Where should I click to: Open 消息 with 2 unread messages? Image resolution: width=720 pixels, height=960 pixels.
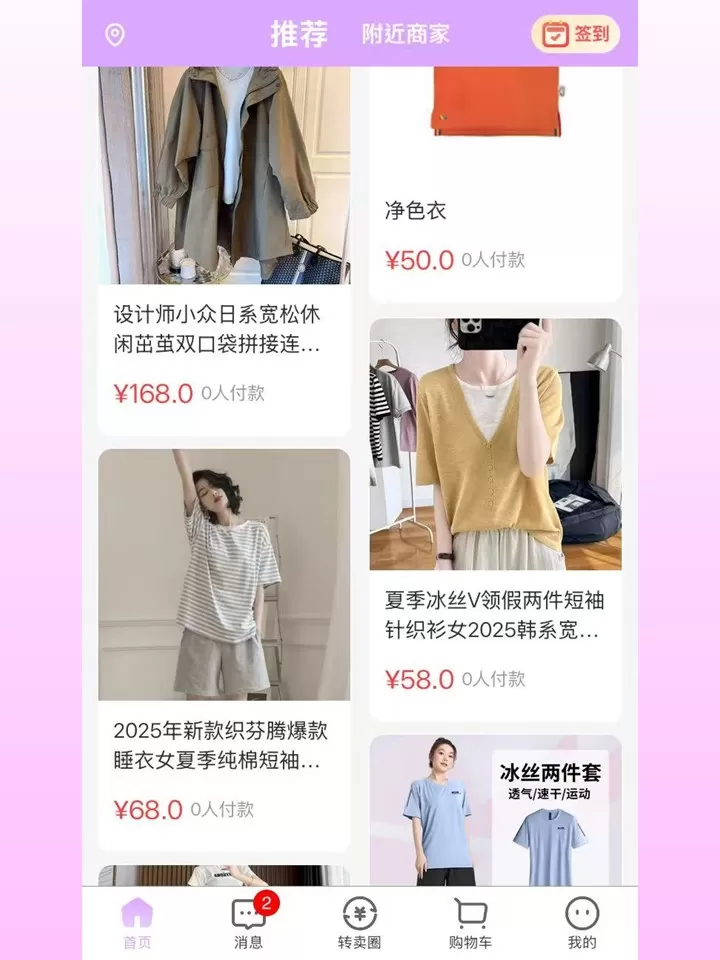tap(248, 924)
